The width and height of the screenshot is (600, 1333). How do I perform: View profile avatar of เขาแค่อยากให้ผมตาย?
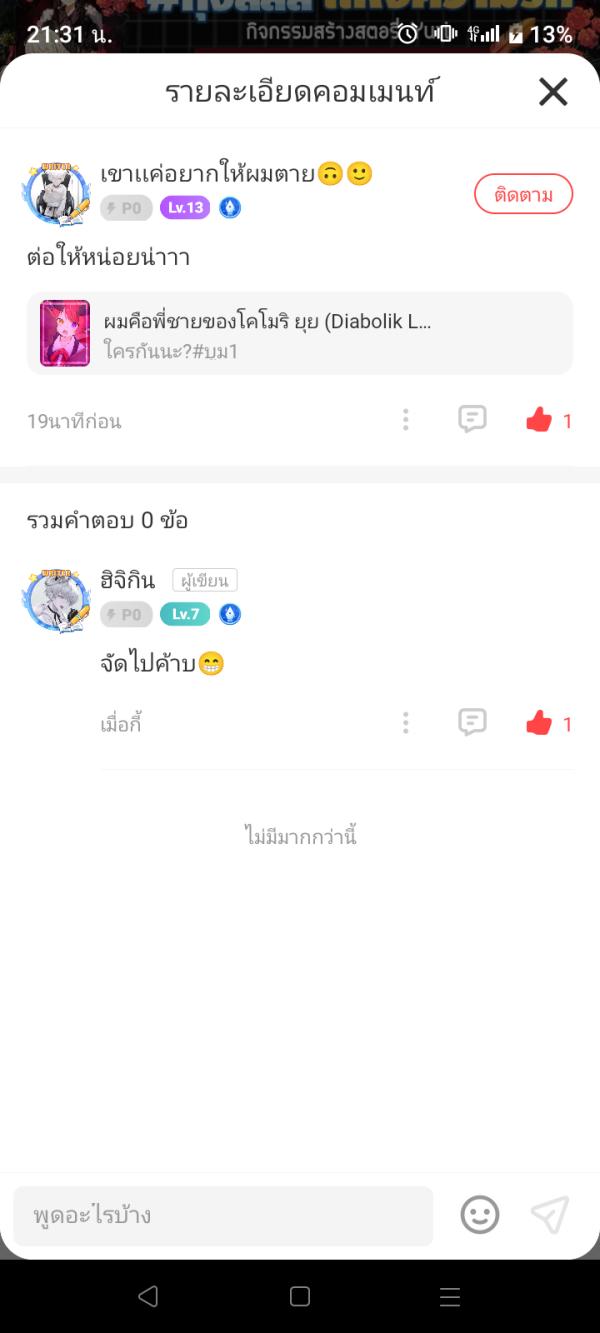[x=56, y=192]
